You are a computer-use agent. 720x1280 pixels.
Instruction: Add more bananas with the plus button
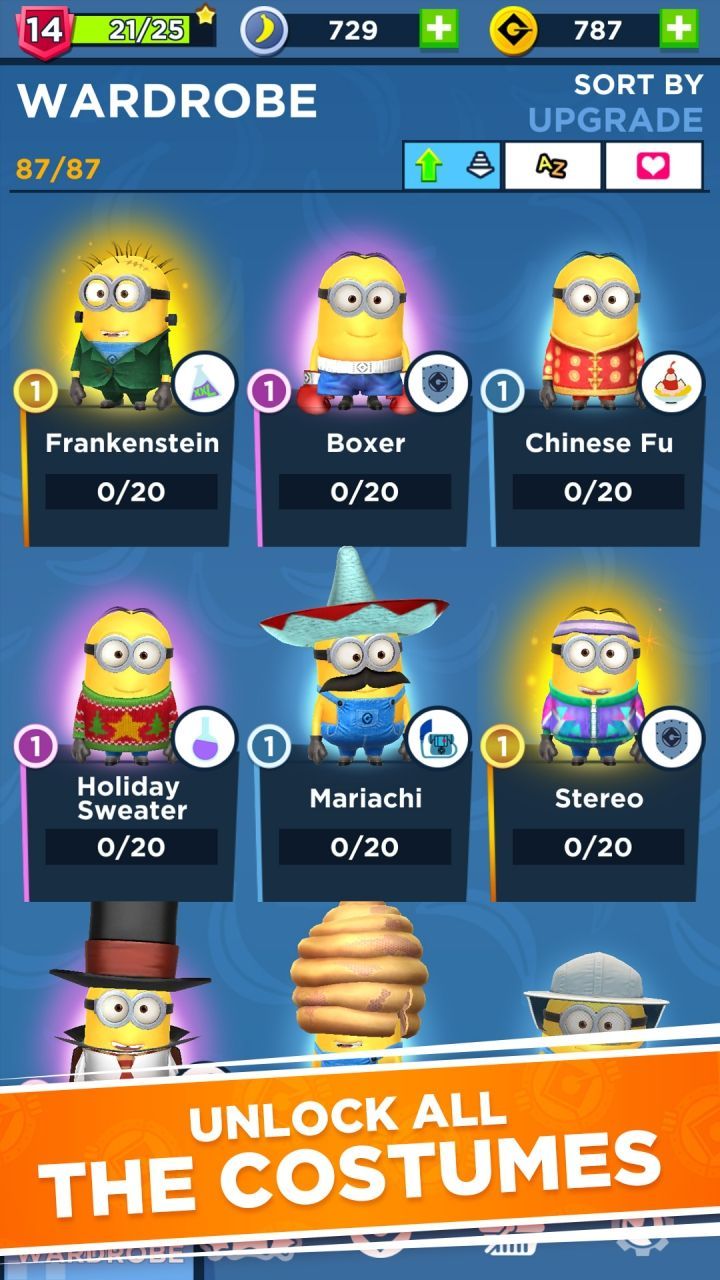click(438, 30)
